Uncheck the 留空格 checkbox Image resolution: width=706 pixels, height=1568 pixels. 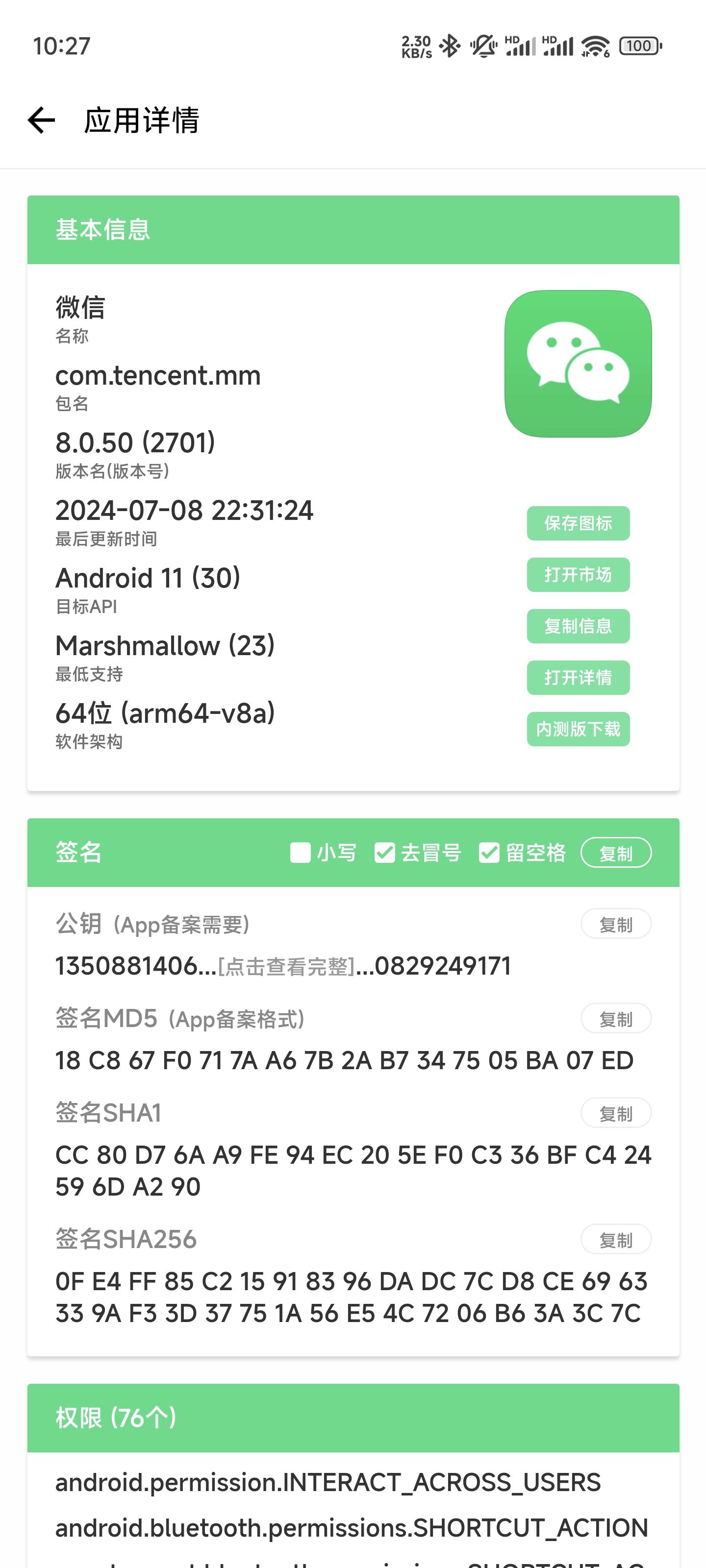coord(489,852)
